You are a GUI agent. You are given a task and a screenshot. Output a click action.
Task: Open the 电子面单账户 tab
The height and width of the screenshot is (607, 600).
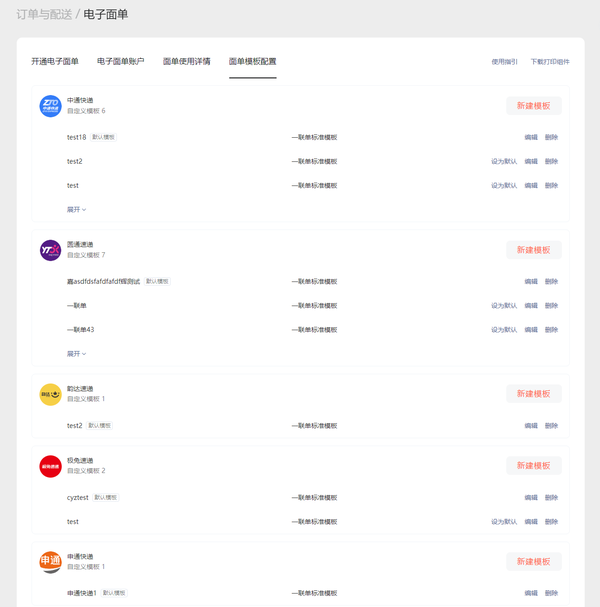coord(121,62)
